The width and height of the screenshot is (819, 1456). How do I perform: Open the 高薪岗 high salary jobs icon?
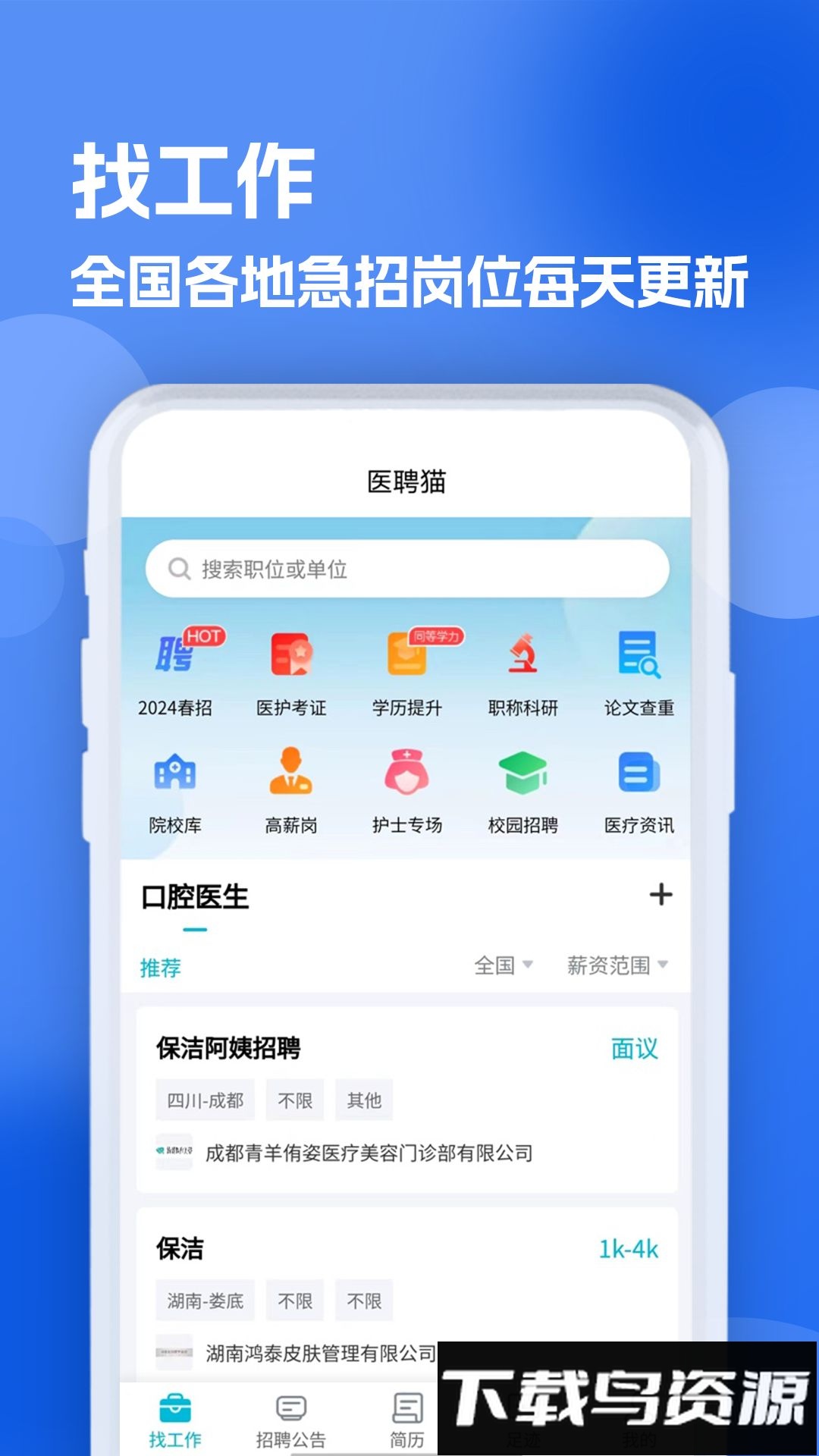(x=292, y=773)
